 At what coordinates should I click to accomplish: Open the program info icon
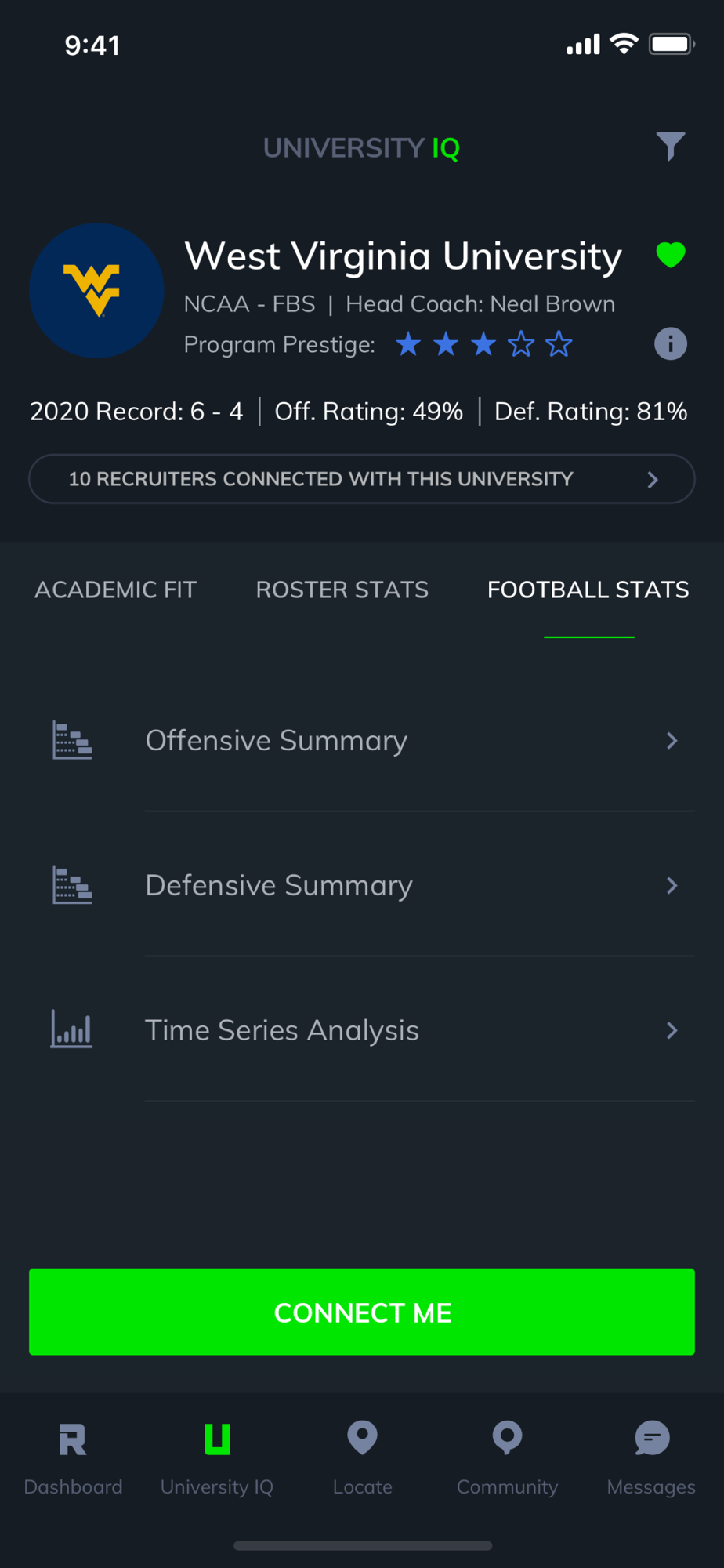[671, 343]
